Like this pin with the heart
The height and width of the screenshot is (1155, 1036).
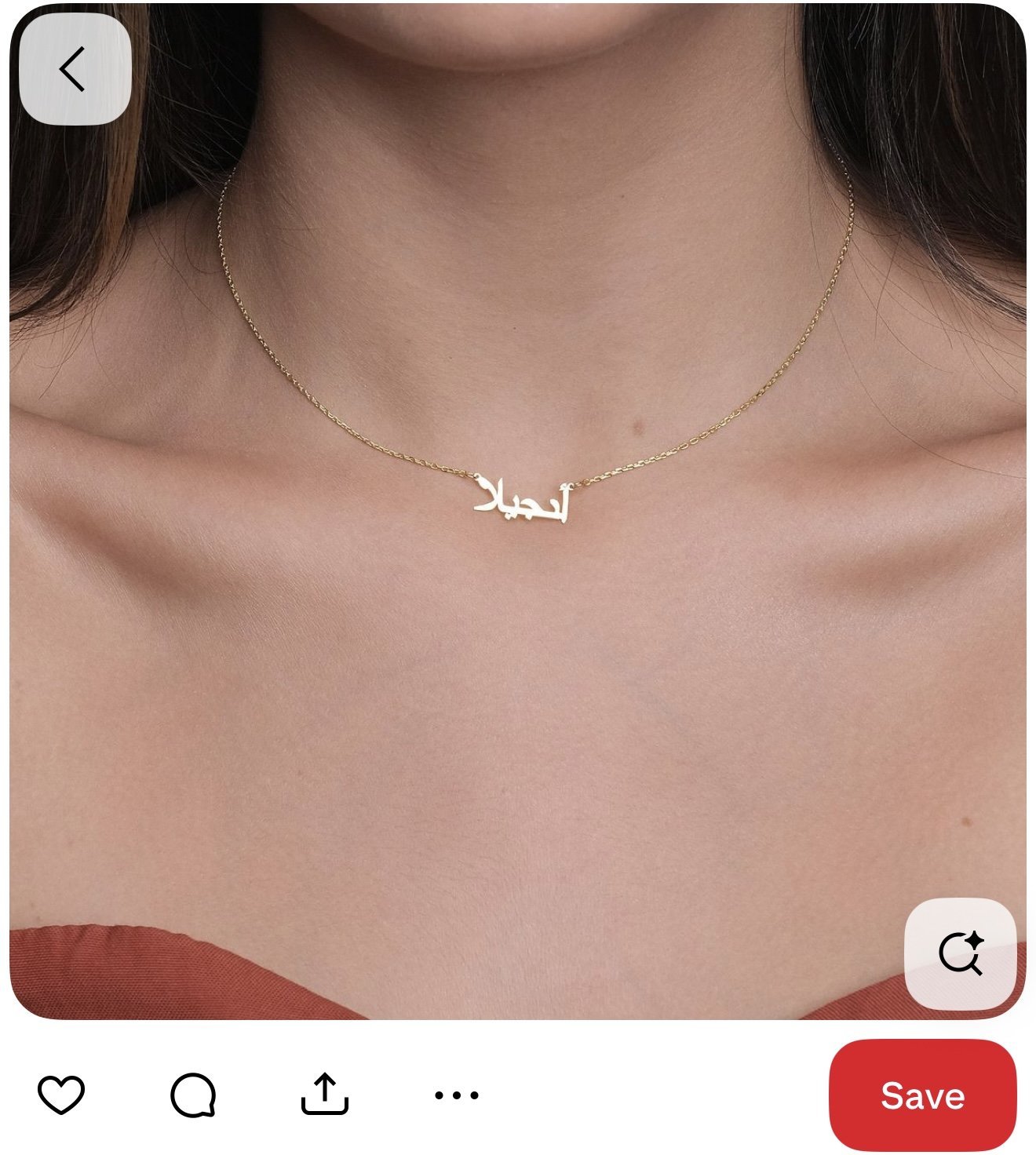tap(61, 1094)
